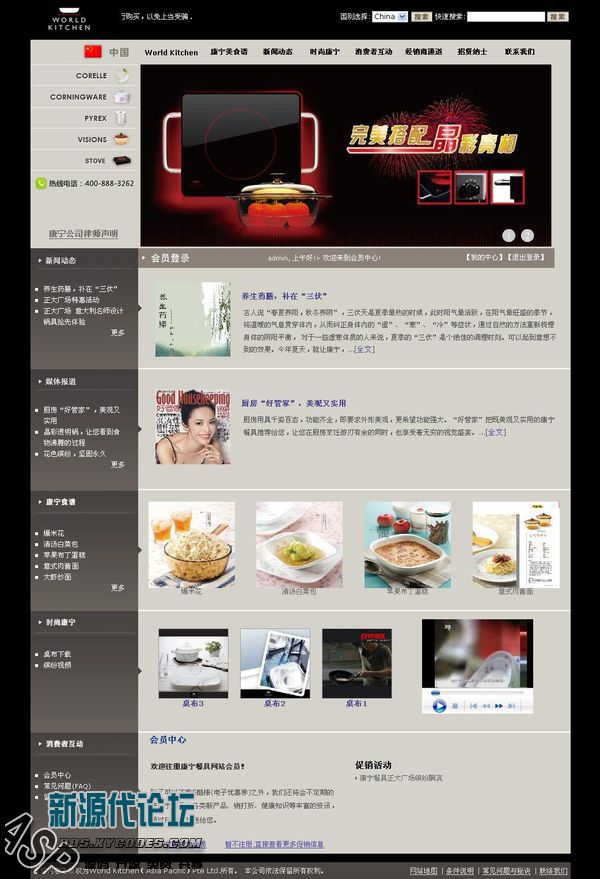Read the article 养生药膳，补在"三伏"

284,296
